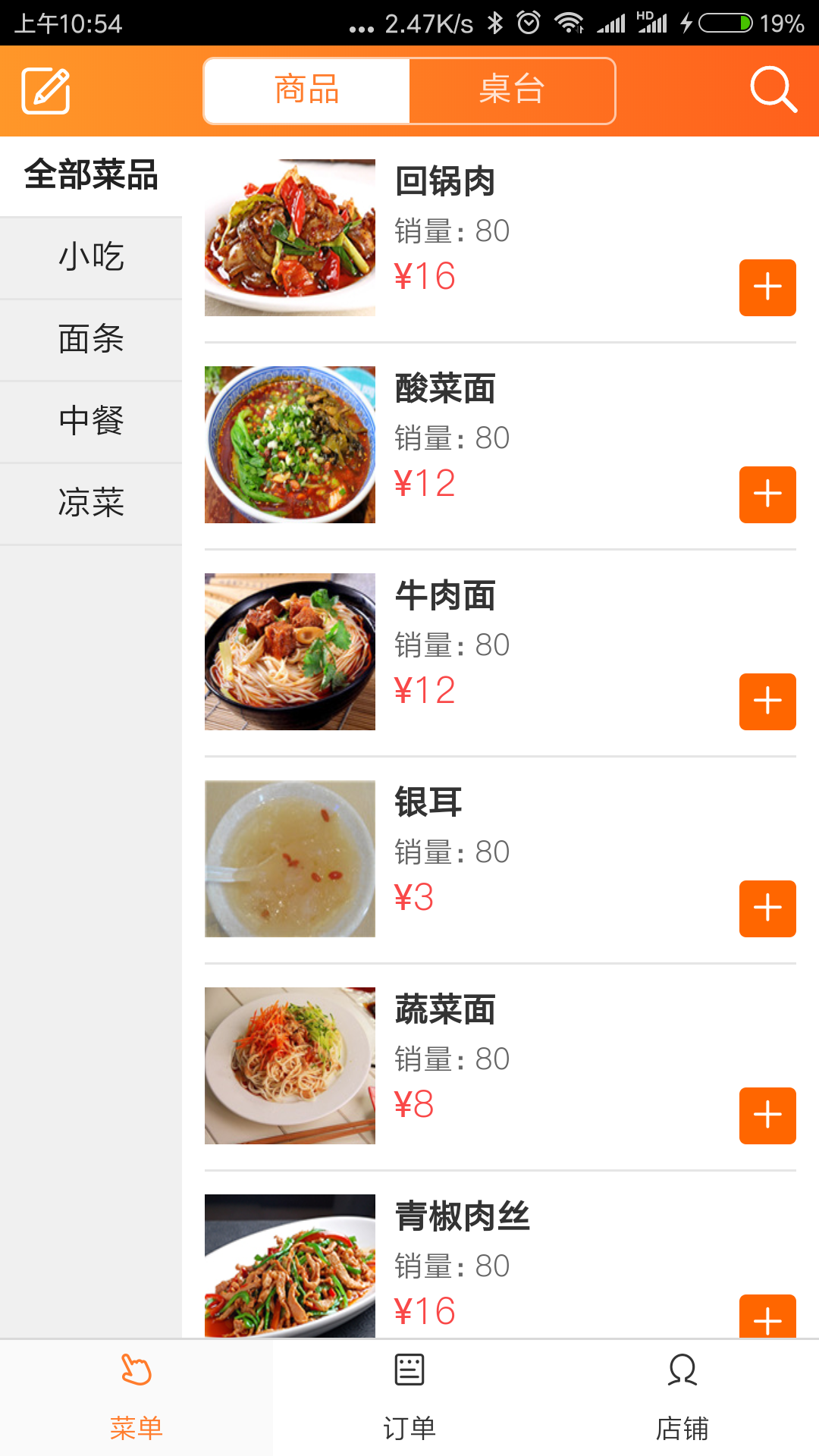The image size is (819, 1456).
Task: Add 回锅肉 to the order
Action: point(767,287)
